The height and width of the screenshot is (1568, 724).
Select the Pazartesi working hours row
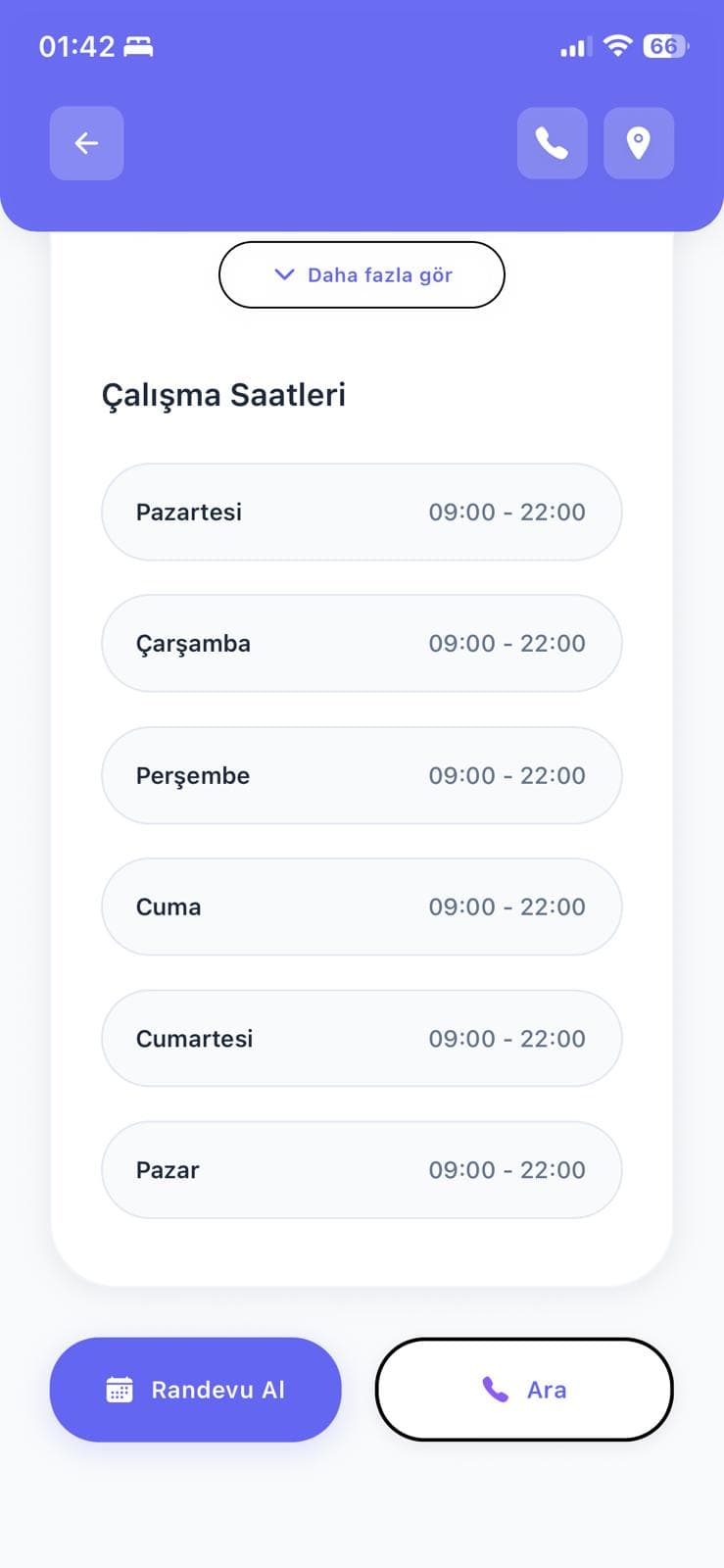[x=362, y=512]
